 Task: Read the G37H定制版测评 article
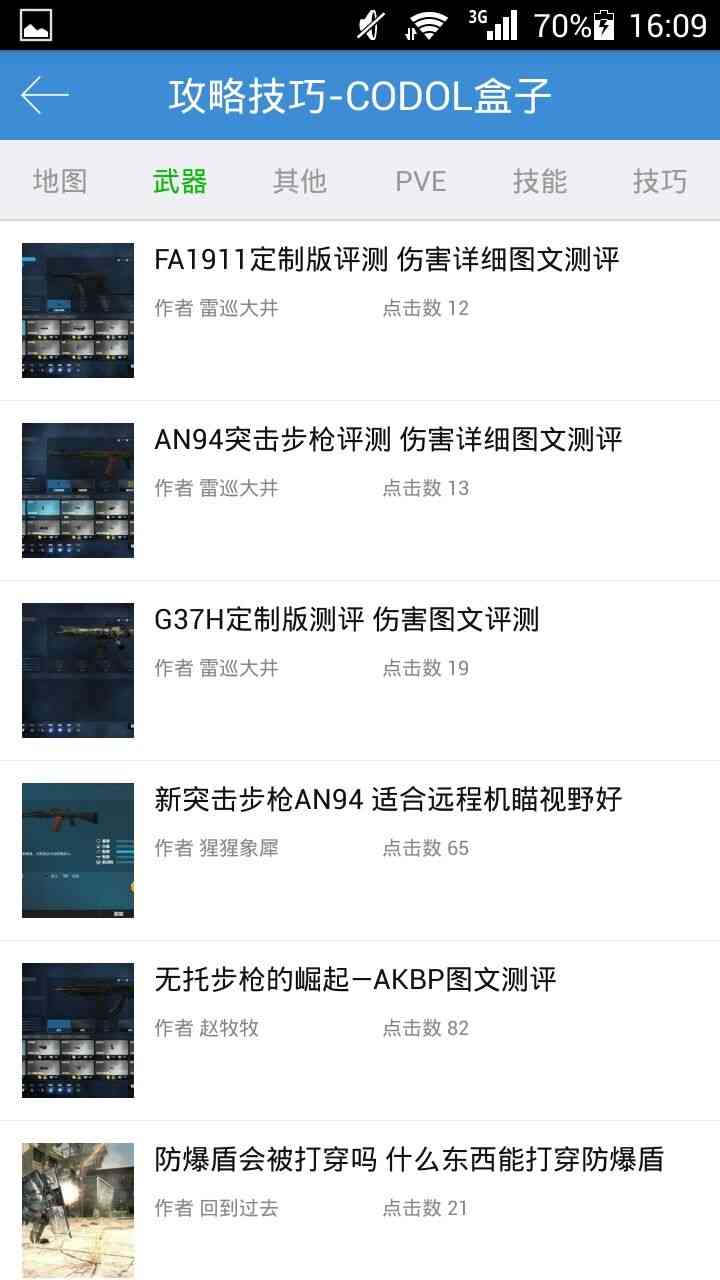tap(346, 620)
